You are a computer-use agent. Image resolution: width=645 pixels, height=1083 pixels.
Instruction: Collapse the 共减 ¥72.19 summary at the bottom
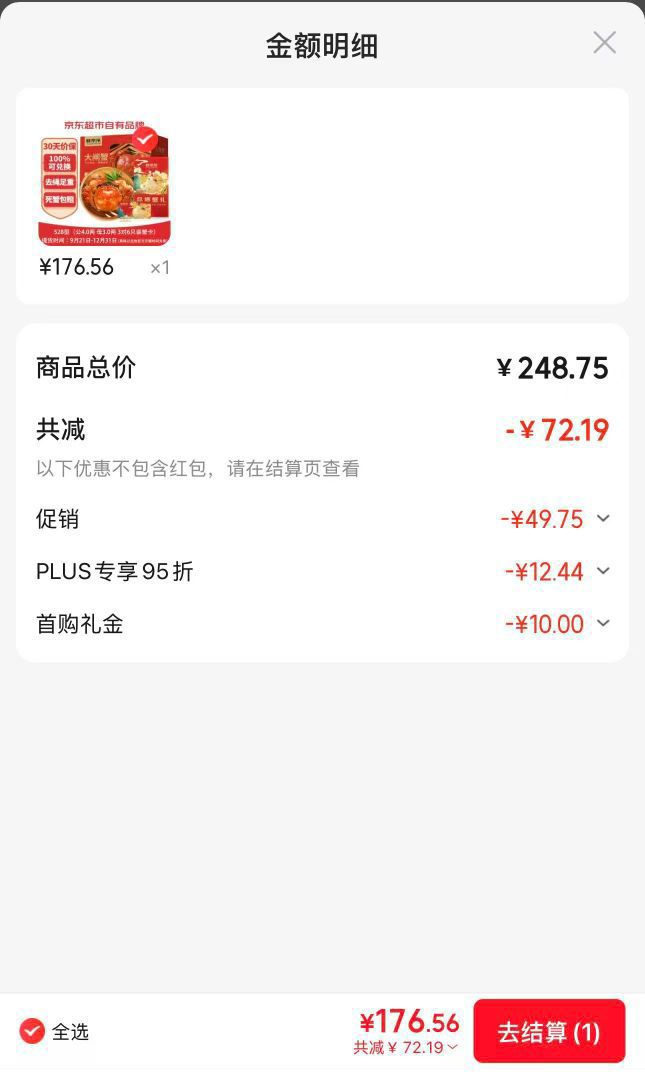(405, 1048)
